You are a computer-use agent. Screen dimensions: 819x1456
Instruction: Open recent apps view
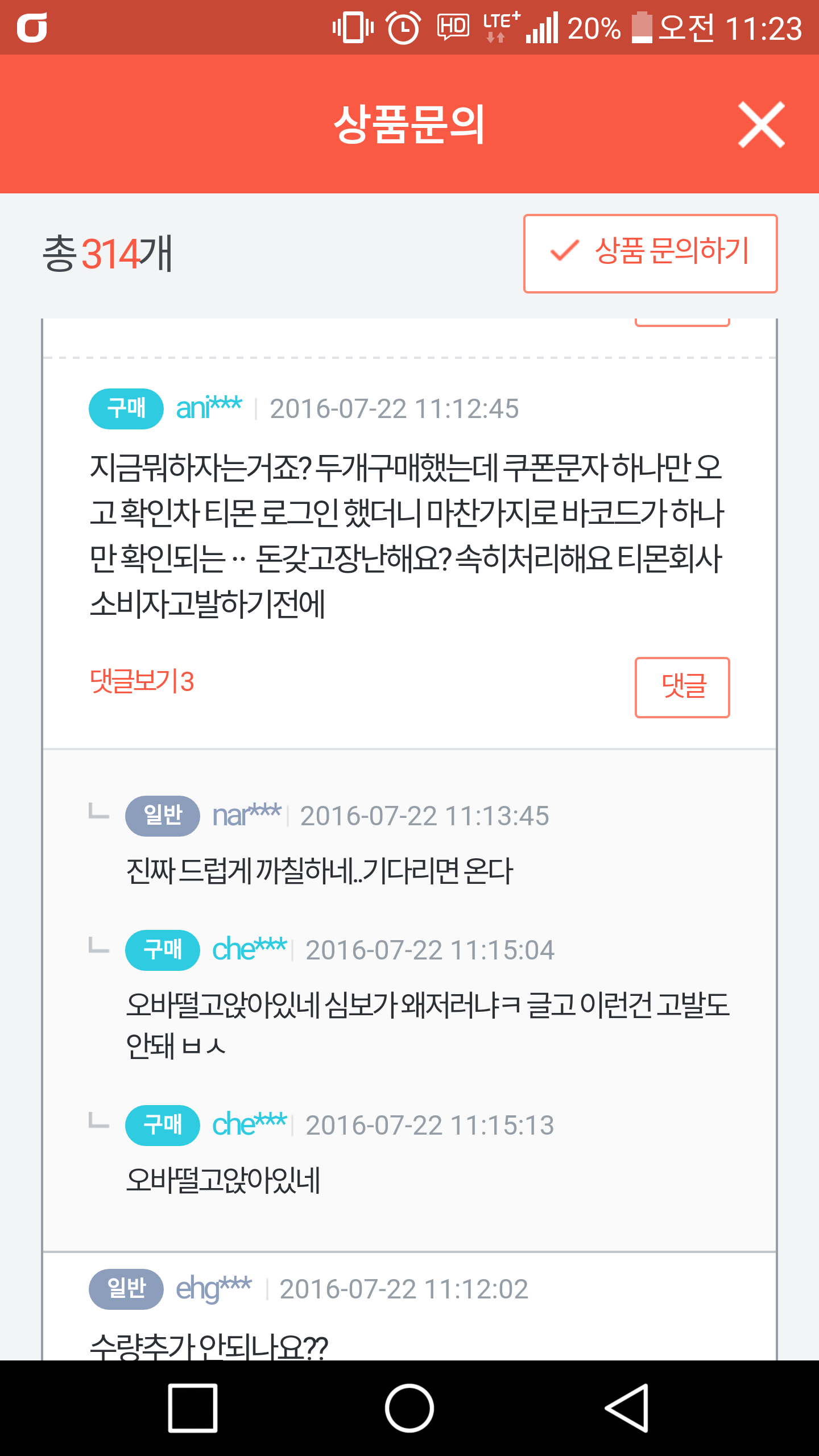[193, 1408]
